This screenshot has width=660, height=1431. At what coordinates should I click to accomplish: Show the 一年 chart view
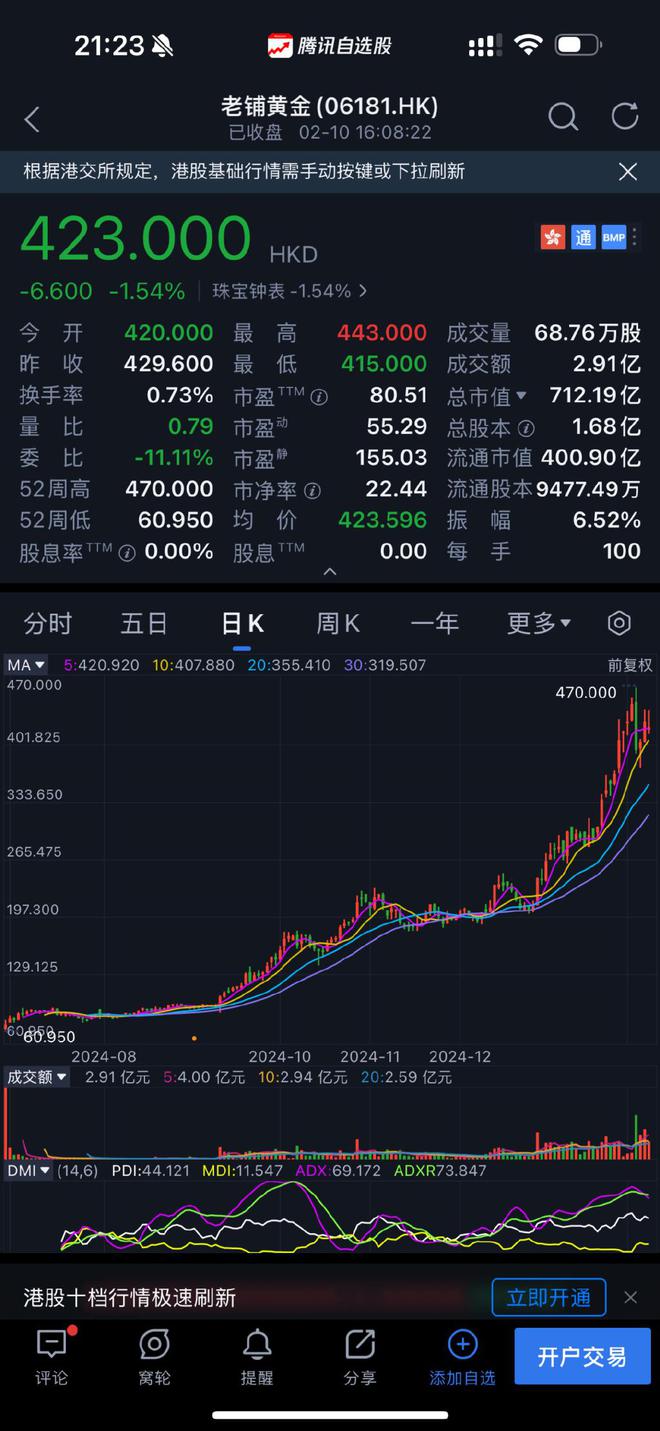tap(434, 624)
